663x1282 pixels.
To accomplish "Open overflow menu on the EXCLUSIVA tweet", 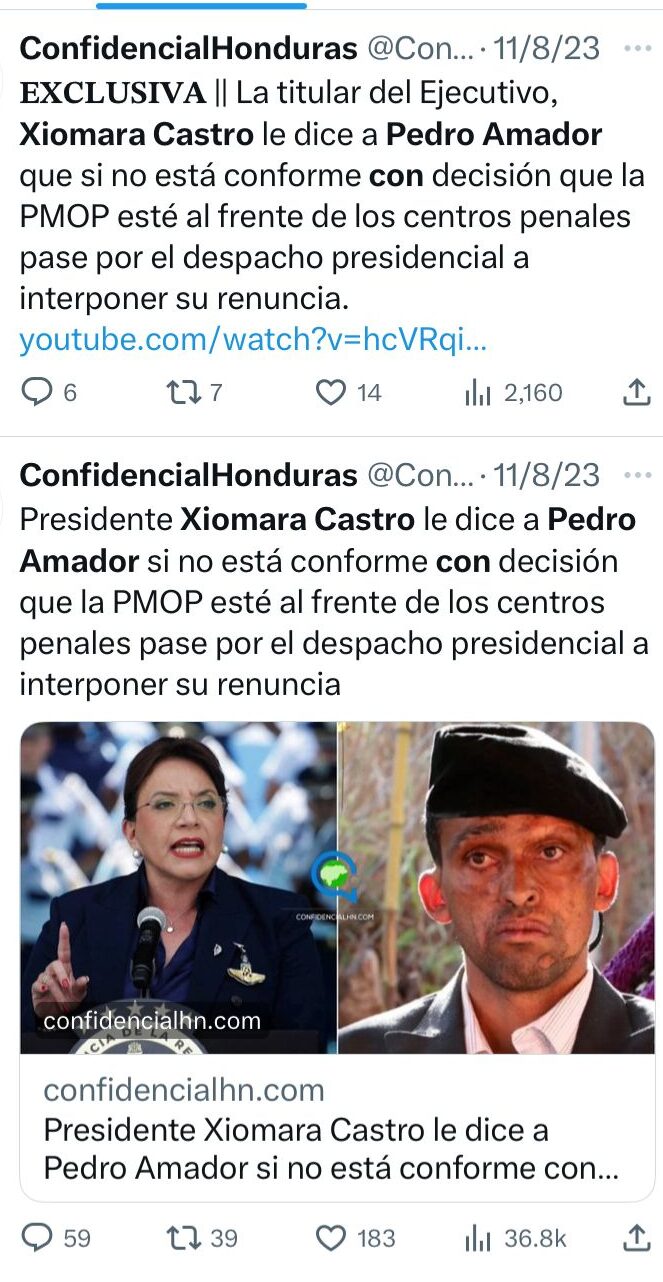I will pos(637,47).
